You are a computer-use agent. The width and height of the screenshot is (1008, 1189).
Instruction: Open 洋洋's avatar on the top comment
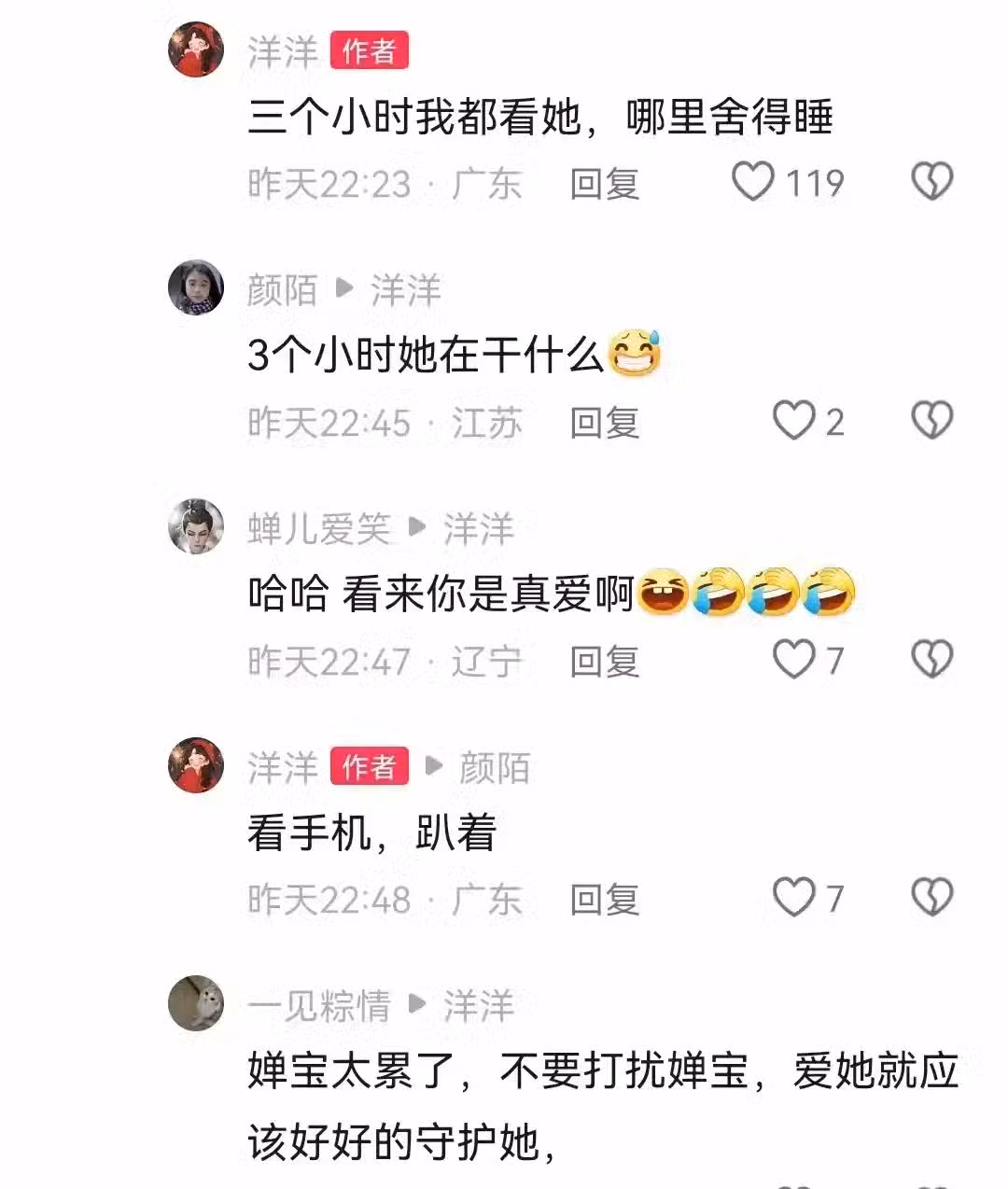[196, 49]
